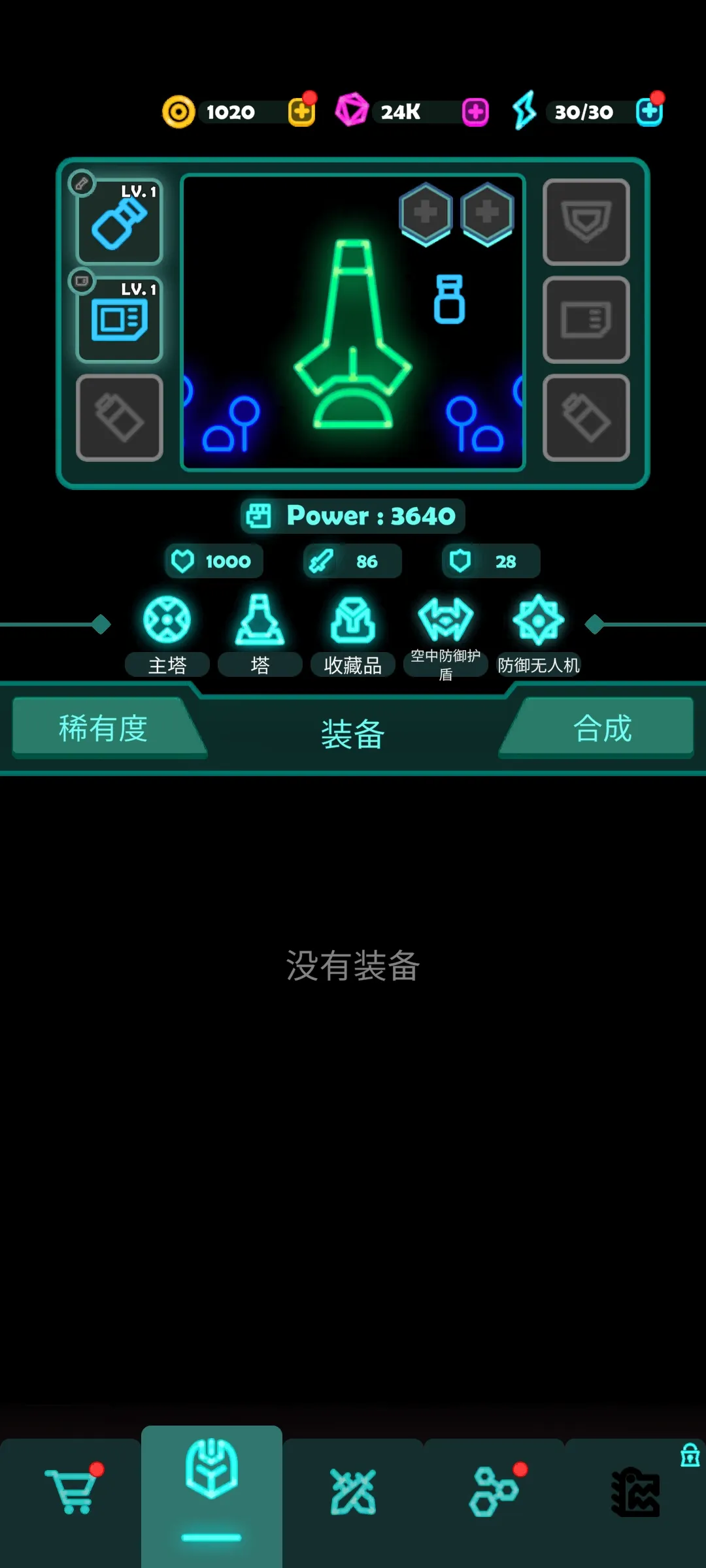The height and width of the screenshot is (1568, 706).
Task: Tap the empty shield equipment slot
Action: [x=586, y=222]
